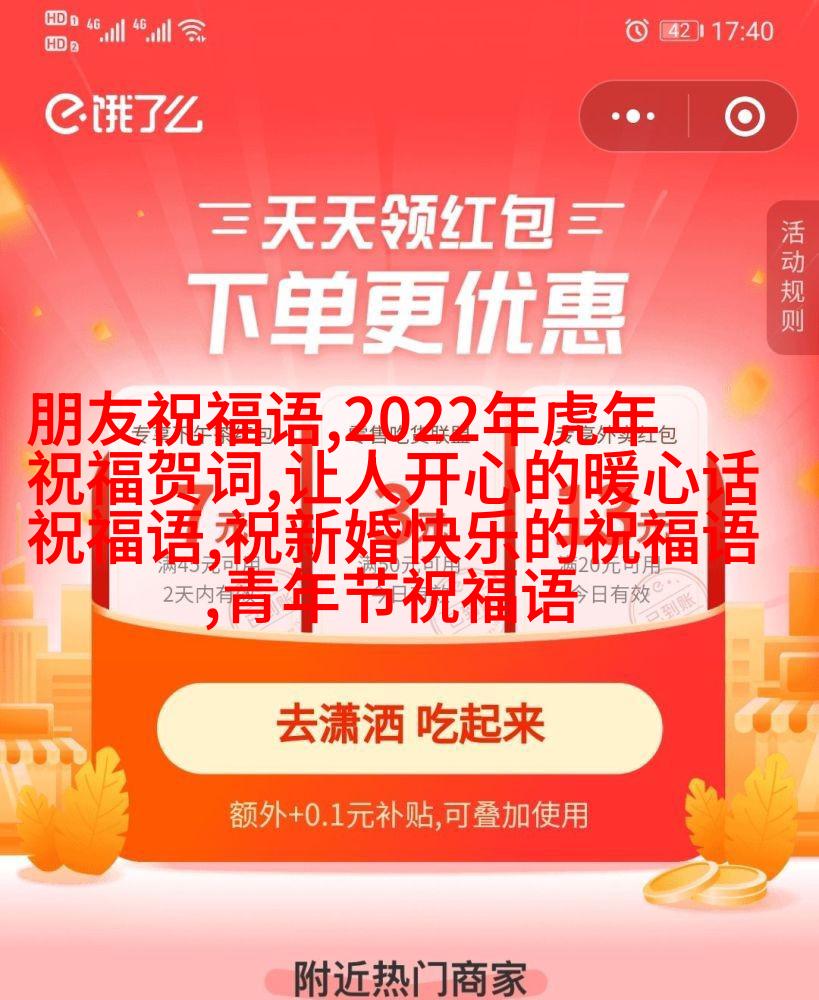Open the mini program more-options menu
819x1000 pixels.
[x=635, y=117]
